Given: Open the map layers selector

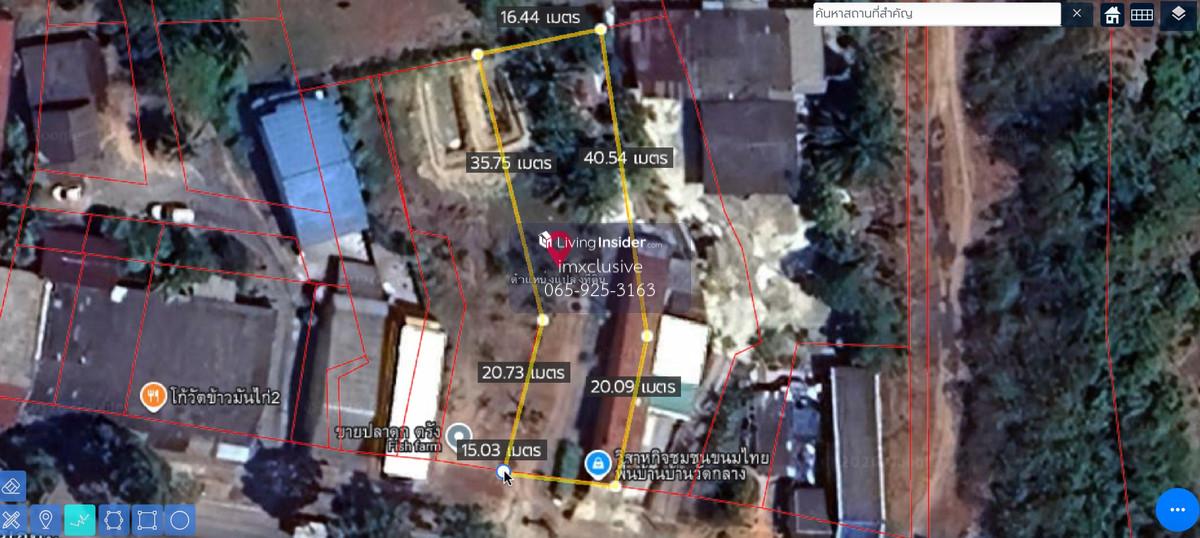Looking at the screenshot, I should [x=1178, y=15].
